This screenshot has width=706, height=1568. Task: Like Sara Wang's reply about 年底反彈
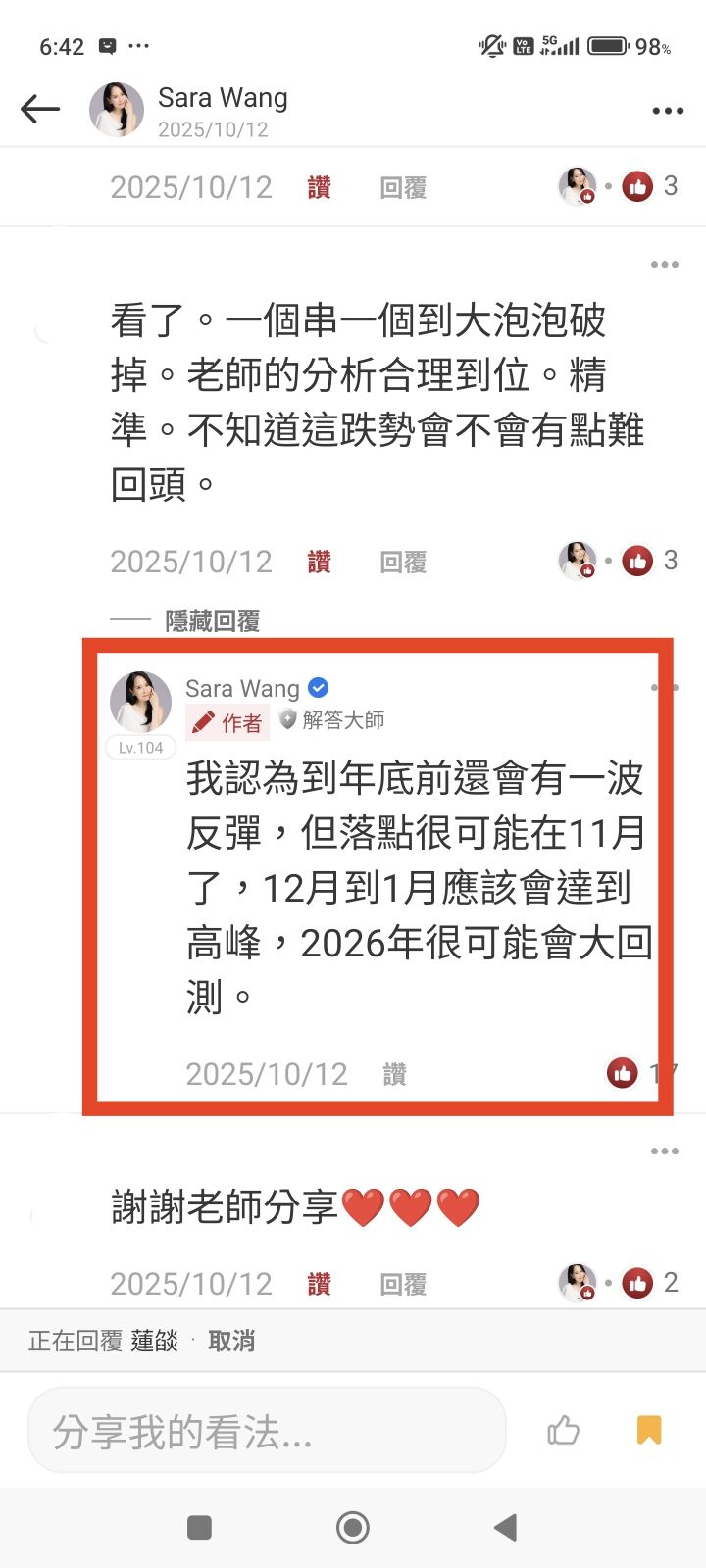(x=395, y=1074)
